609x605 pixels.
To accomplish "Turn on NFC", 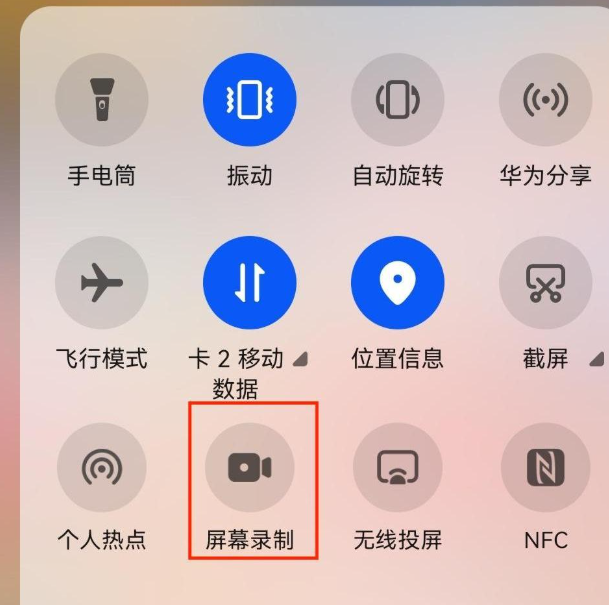I will click(545, 467).
